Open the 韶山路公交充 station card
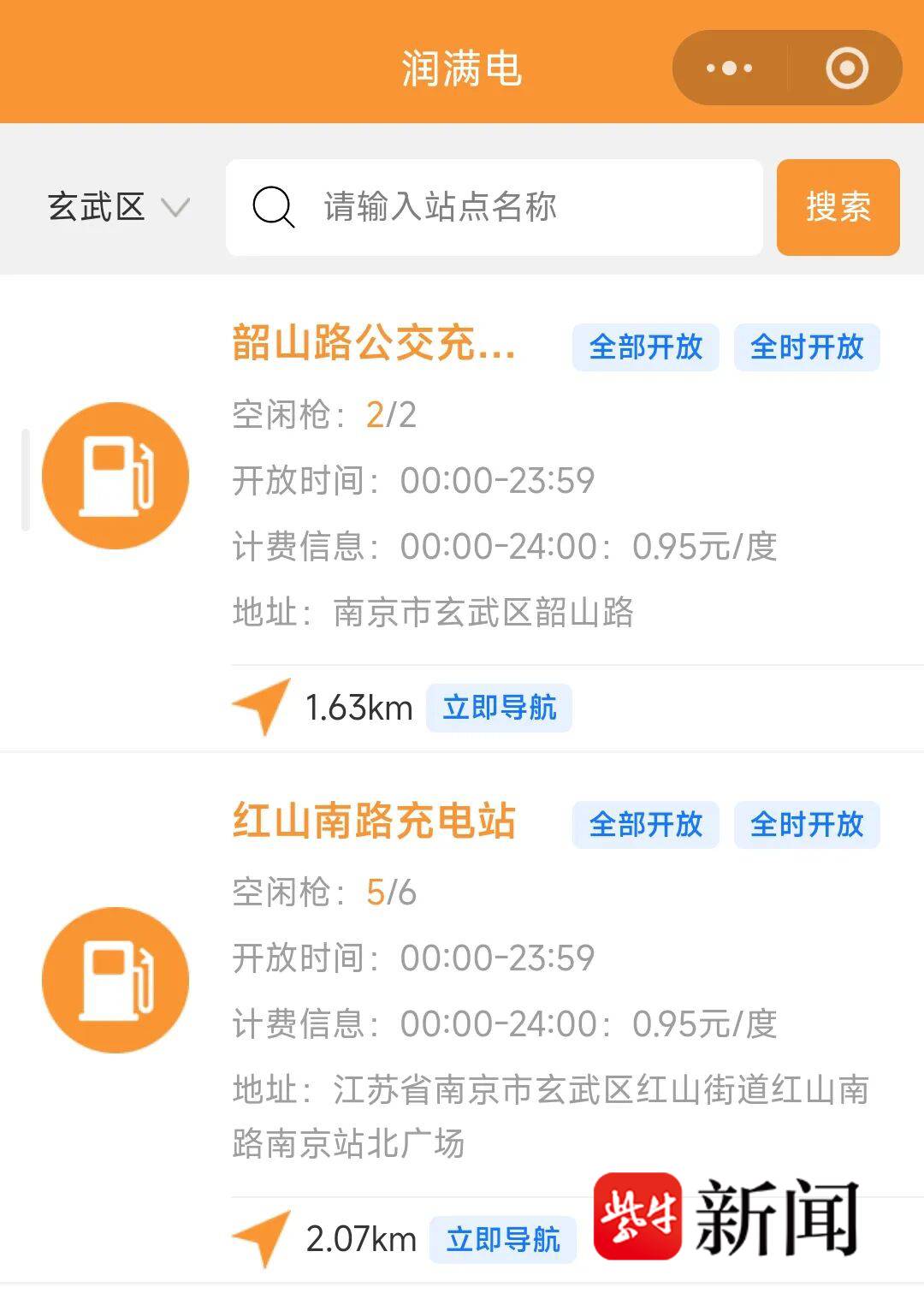 click(374, 344)
